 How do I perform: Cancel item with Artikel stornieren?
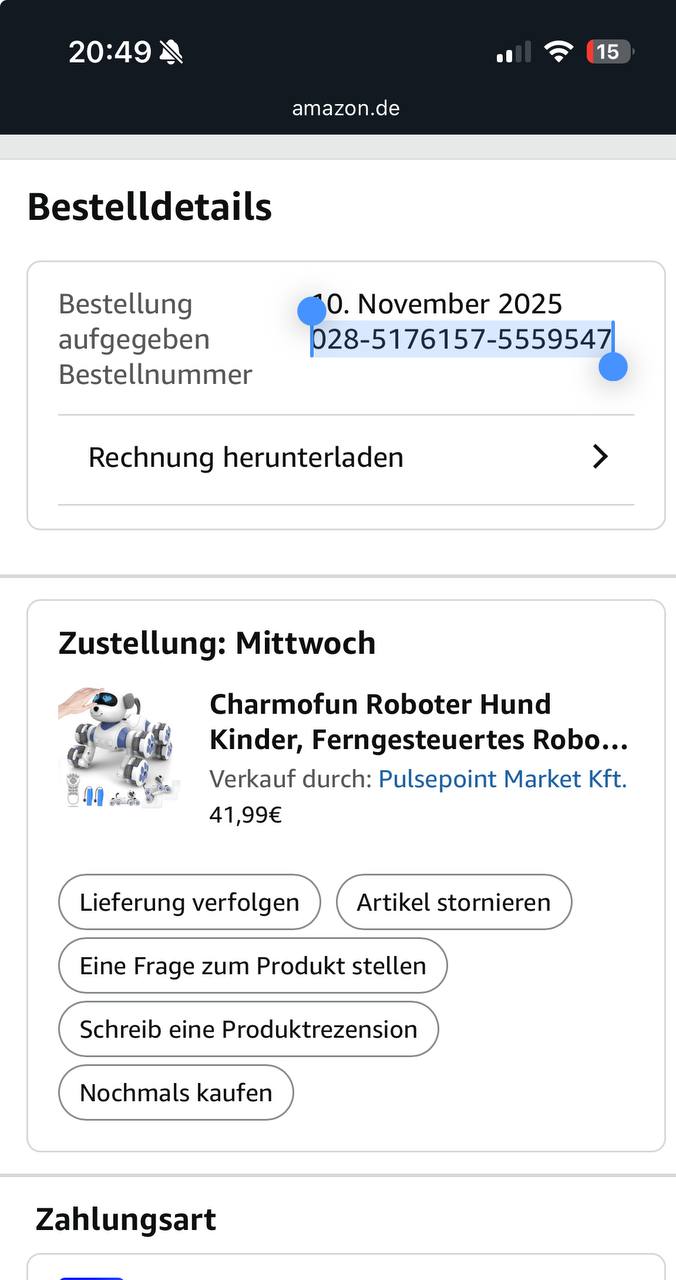point(453,902)
